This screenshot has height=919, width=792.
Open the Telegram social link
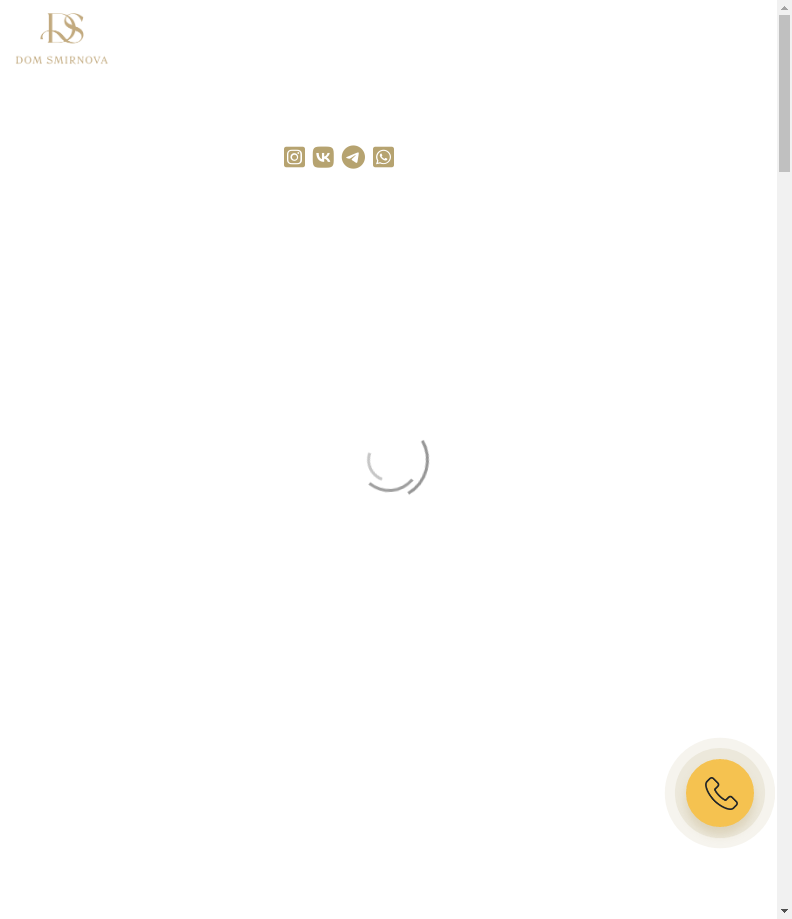[x=353, y=157]
